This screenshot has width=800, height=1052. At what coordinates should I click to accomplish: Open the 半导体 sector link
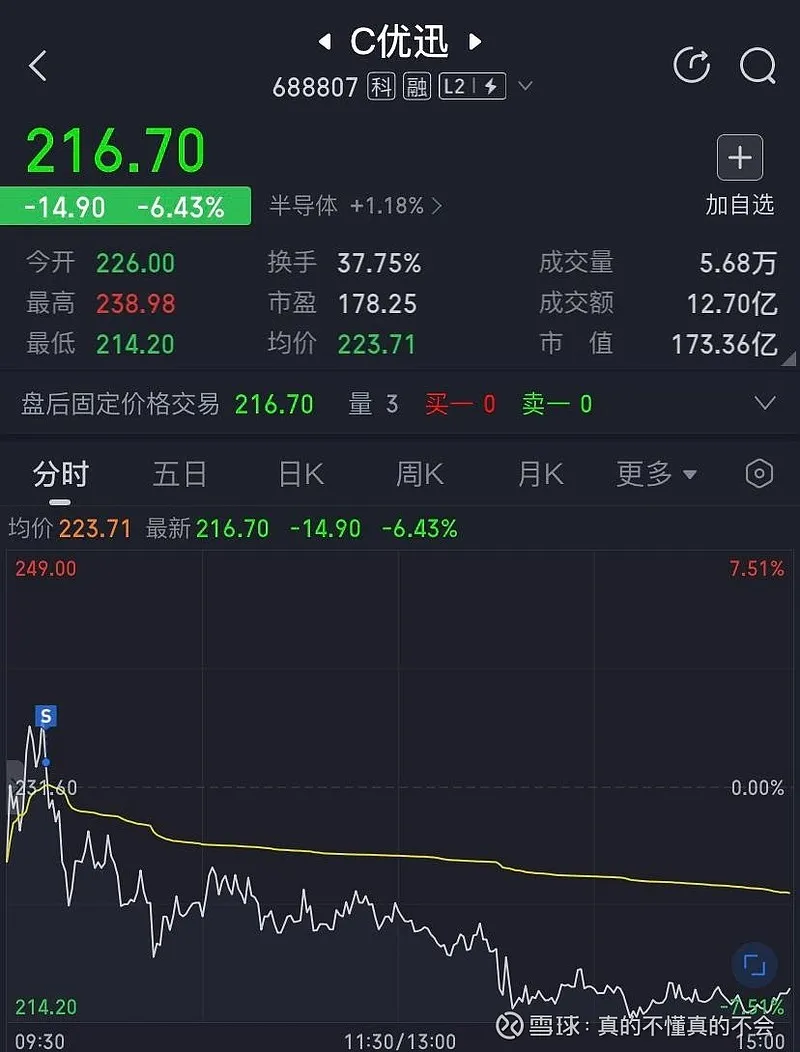tap(355, 206)
